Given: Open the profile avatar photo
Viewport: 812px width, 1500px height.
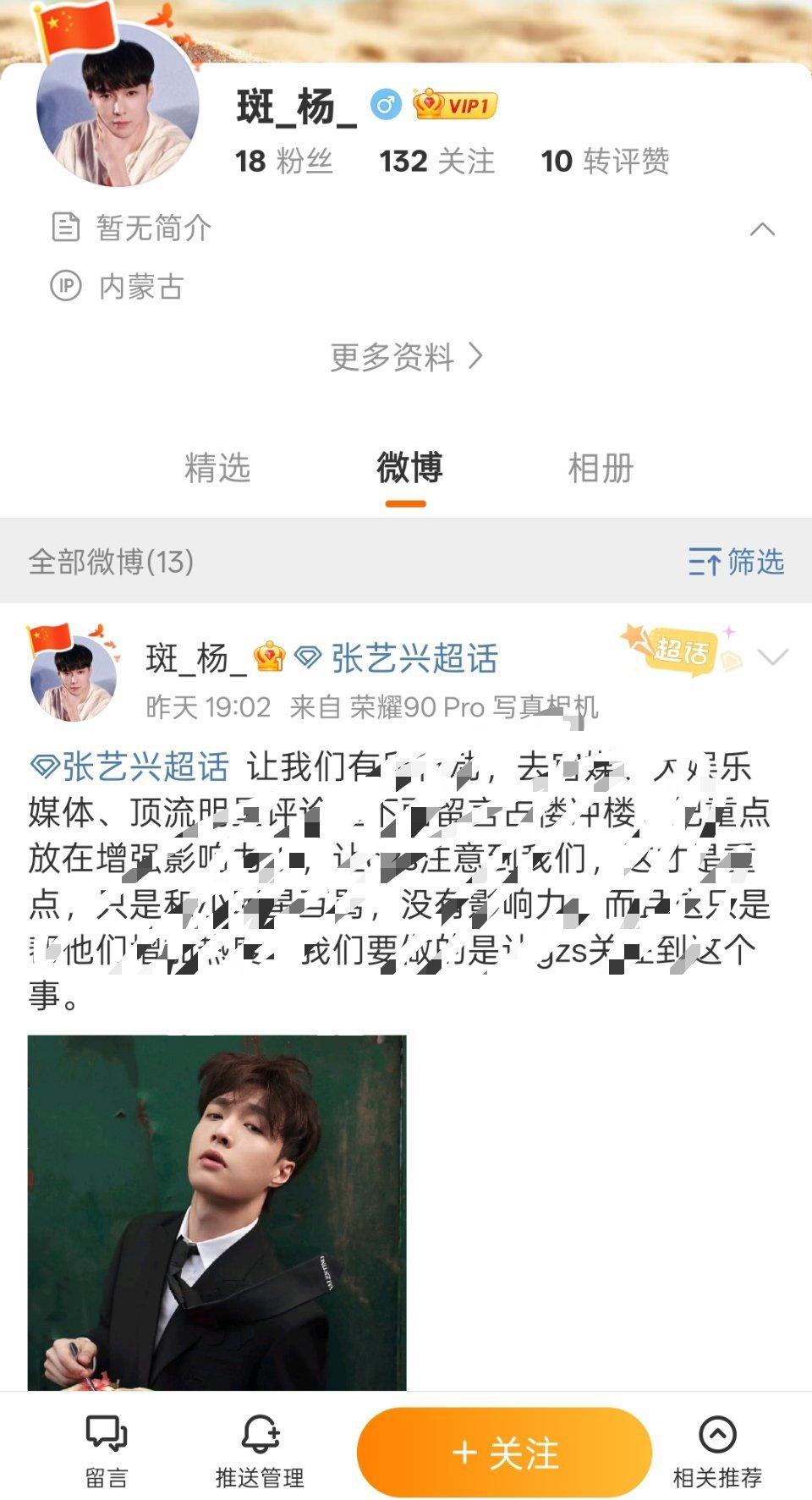Looking at the screenshot, I should click(118, 106).
